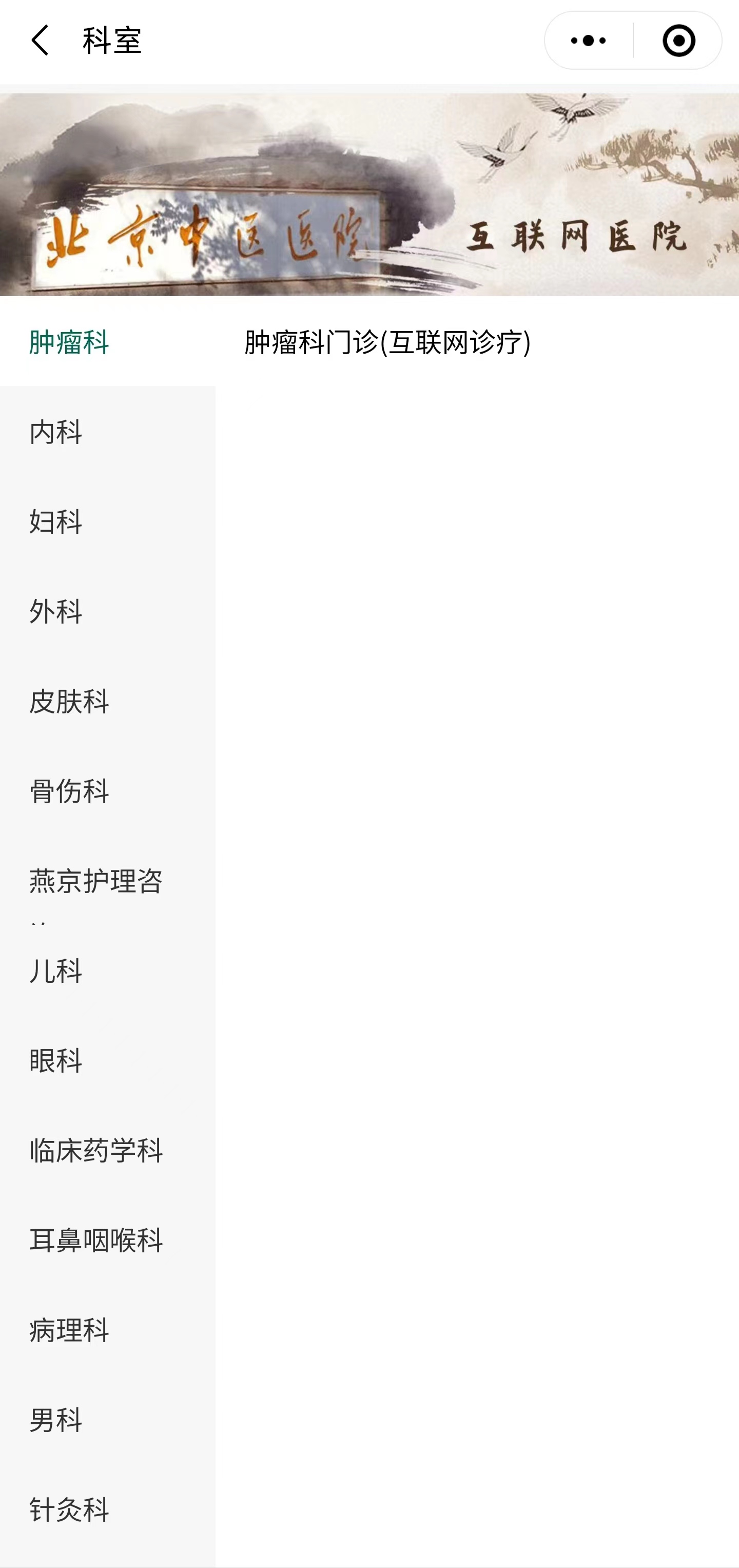Screen dimensions: 739x1568
Task: Close the mini program with the circle button
Action: 678,41
